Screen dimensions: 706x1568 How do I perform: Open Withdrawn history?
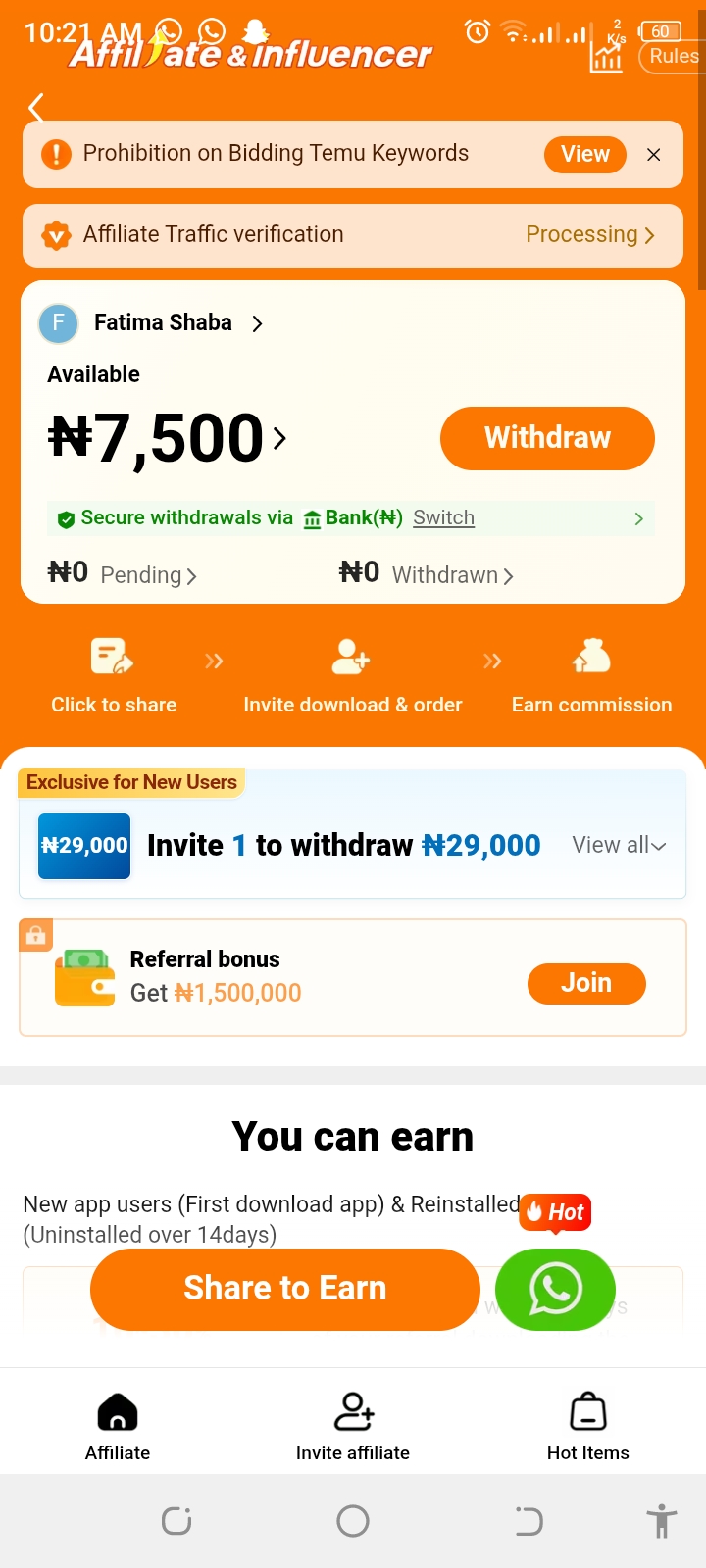[x=451, y=575]
